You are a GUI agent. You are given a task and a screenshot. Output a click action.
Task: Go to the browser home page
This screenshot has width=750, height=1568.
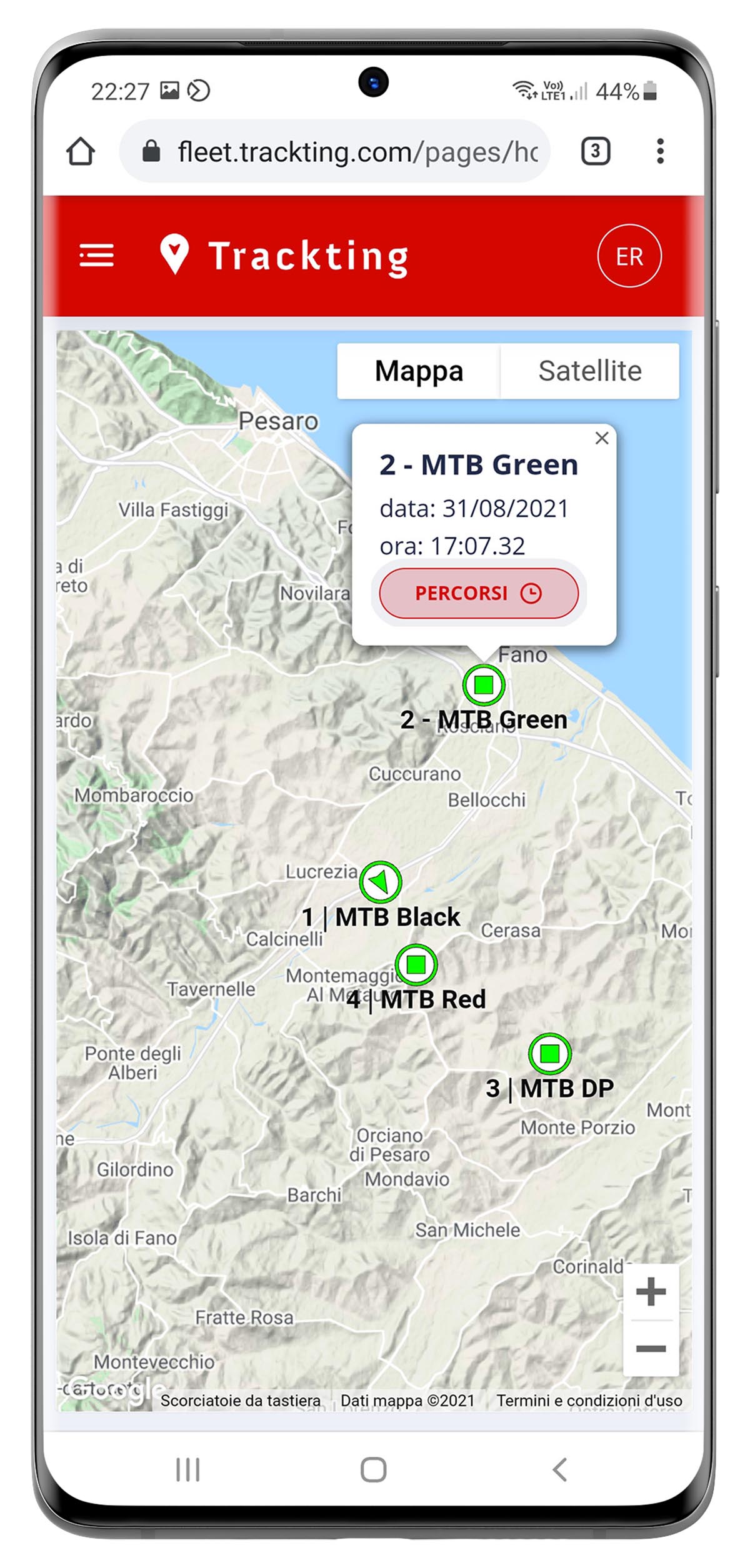point(81,152)
